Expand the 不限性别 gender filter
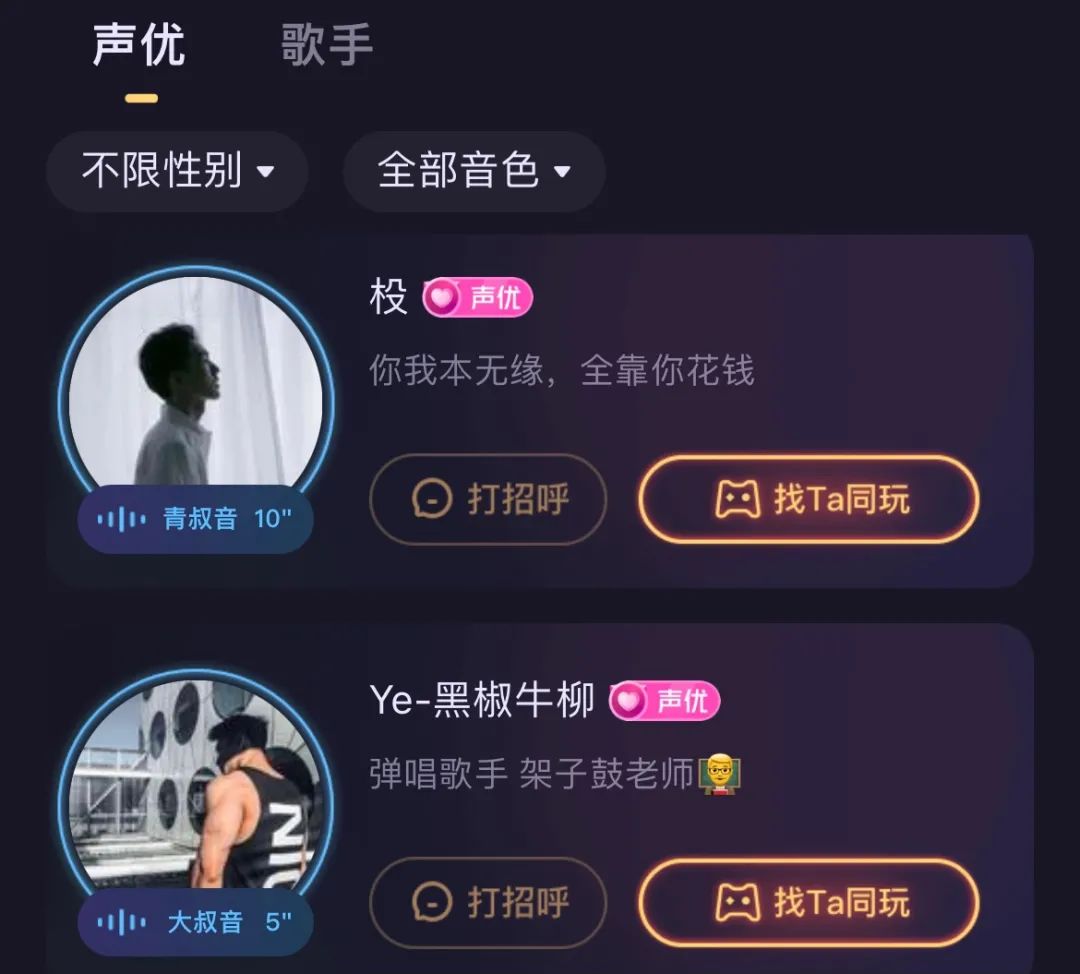Image resolution: width=1080 pixels, height=974 pixels. [x=177, y=171]
